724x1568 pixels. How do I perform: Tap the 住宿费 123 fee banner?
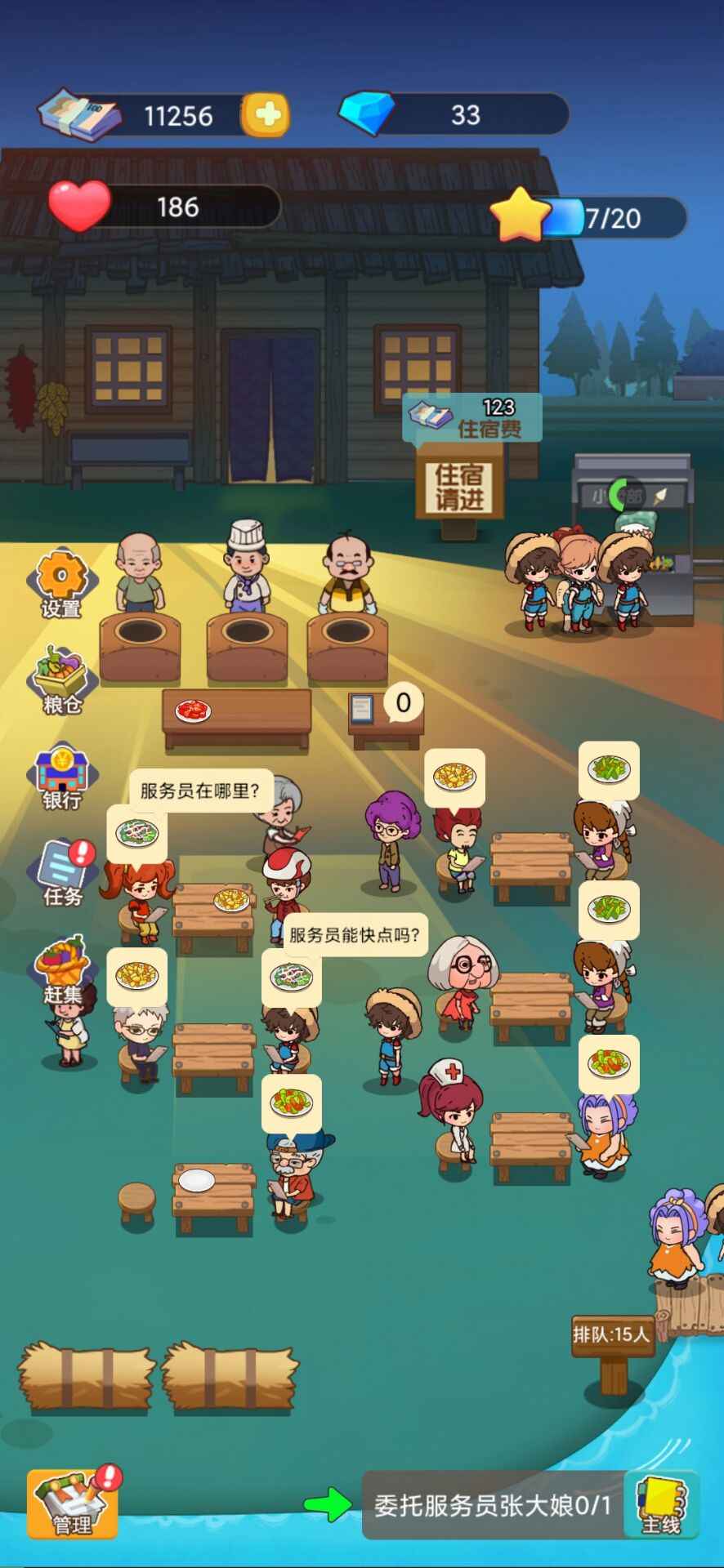[470, 416]
